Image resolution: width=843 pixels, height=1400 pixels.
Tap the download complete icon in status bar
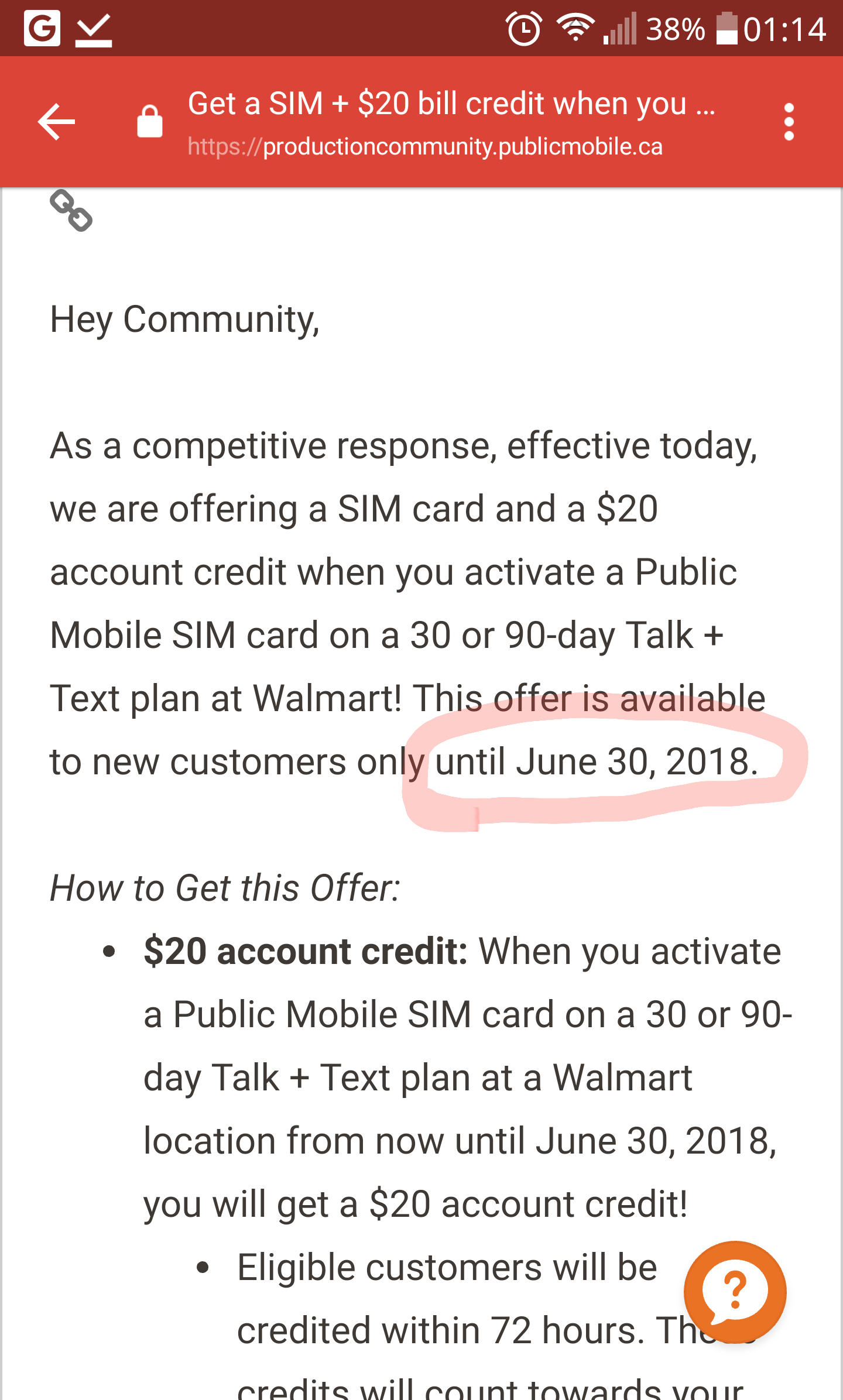[x=94, y=28]
